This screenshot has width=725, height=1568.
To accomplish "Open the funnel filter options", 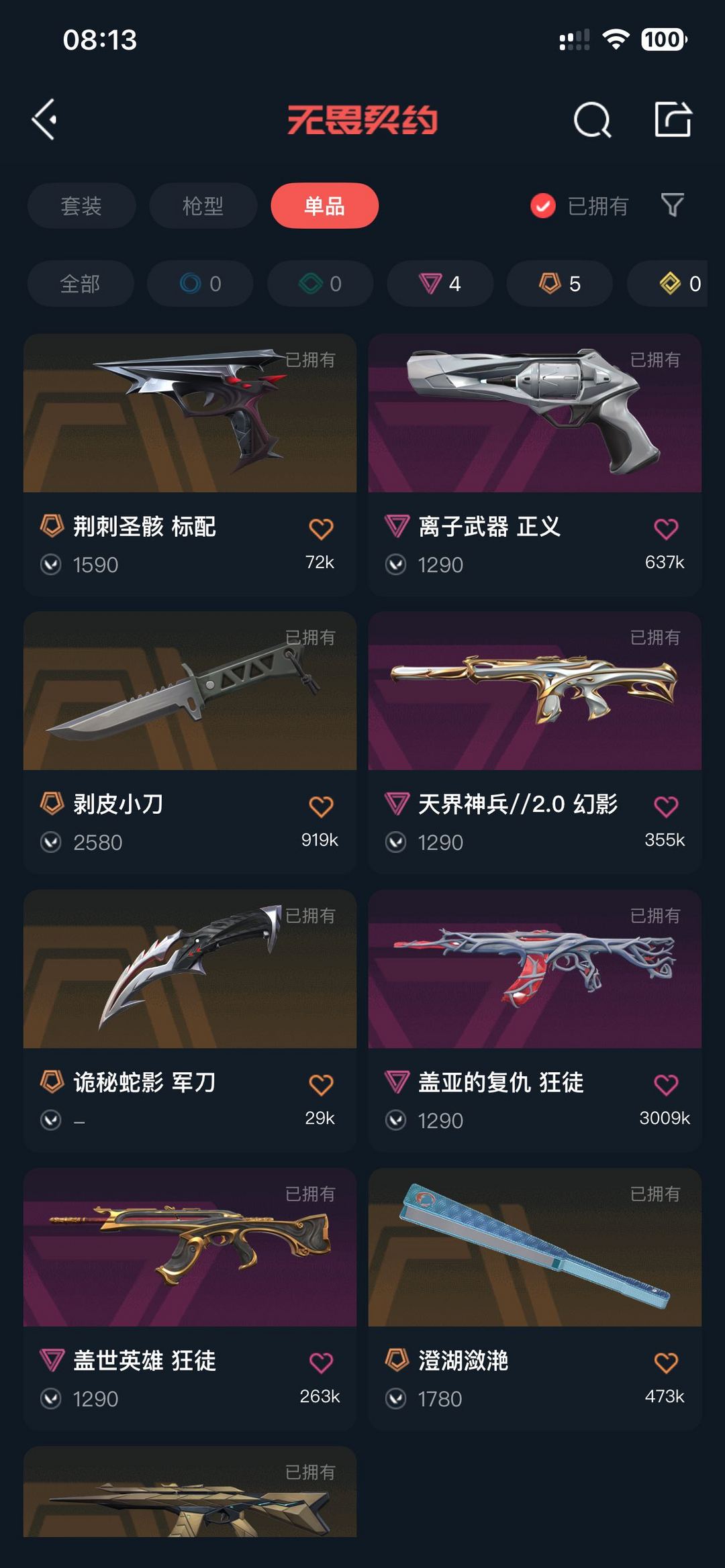I will [x=672, y=205].
